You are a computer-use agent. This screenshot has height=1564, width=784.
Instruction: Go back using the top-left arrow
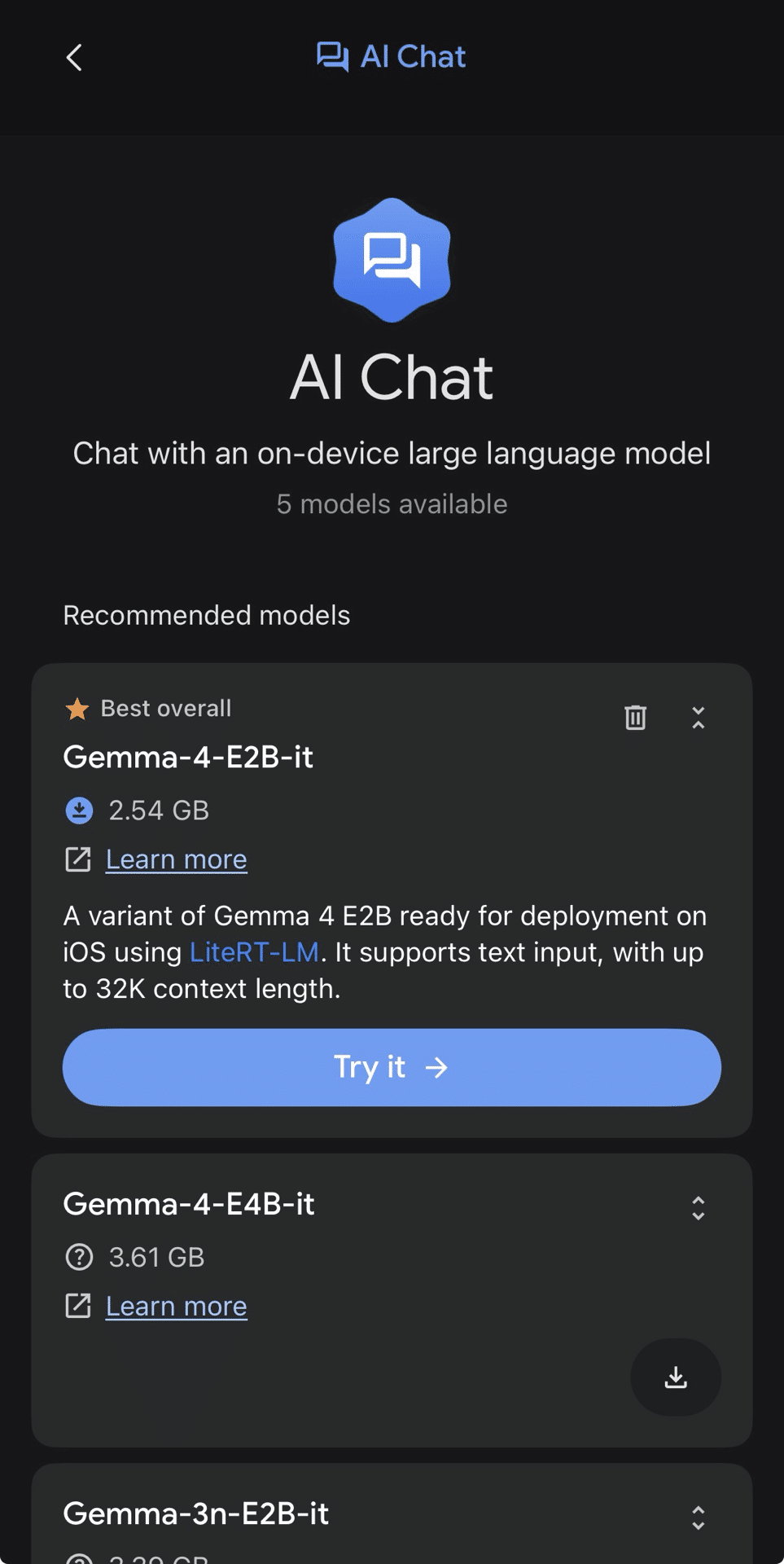(74, 58)
